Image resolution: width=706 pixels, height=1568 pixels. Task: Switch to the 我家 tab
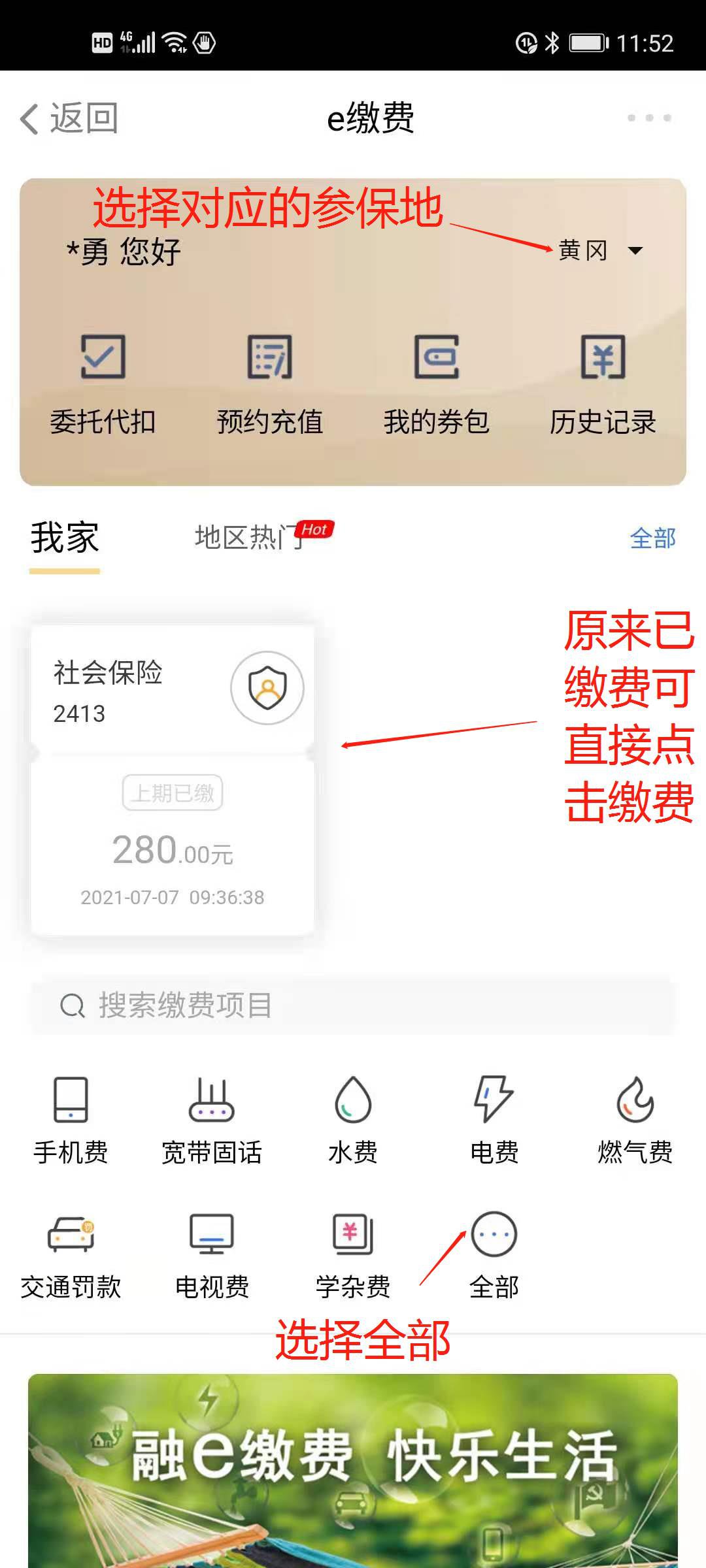point(64,538)
